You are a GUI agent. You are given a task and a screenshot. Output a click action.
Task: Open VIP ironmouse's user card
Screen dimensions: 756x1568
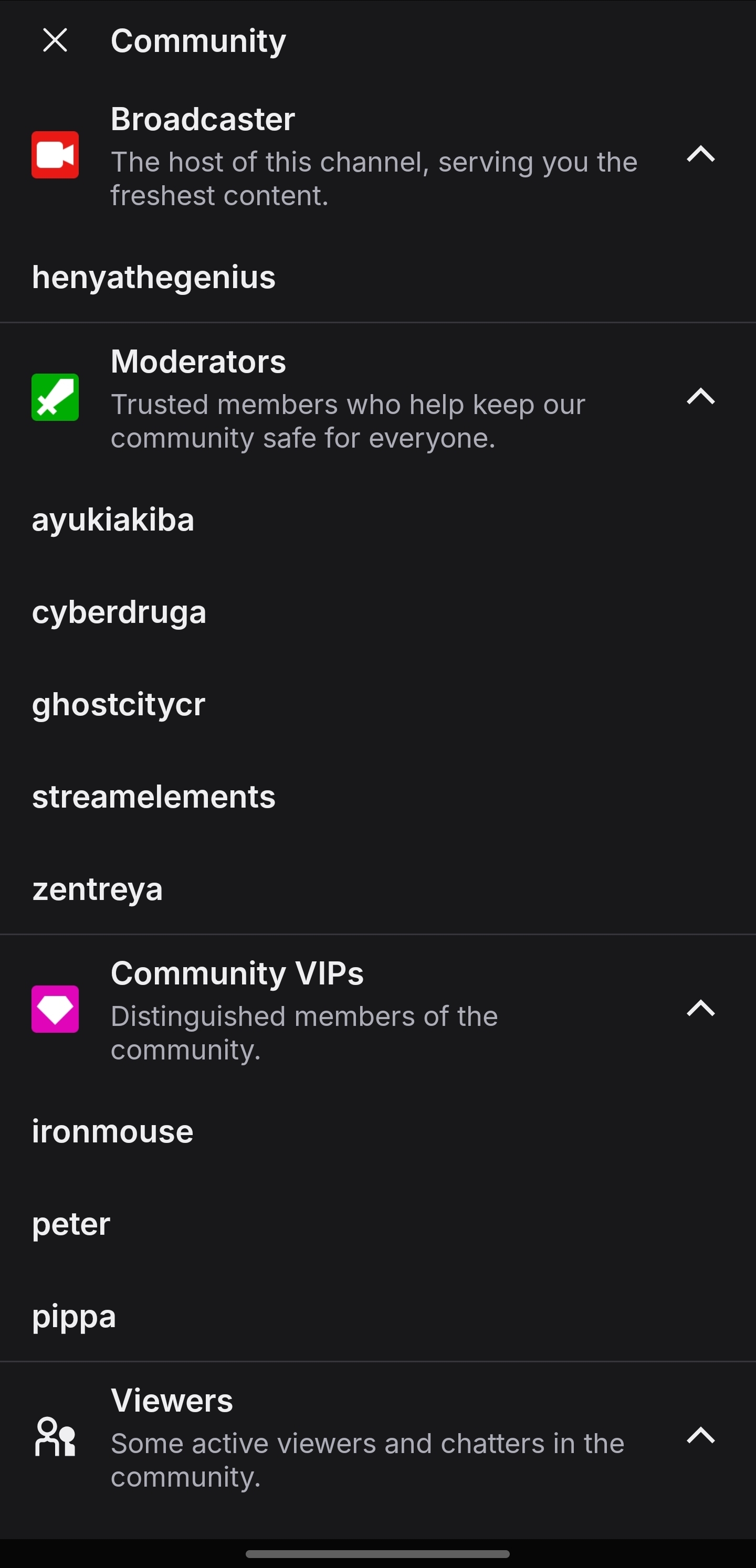(x=113, y=1131)
